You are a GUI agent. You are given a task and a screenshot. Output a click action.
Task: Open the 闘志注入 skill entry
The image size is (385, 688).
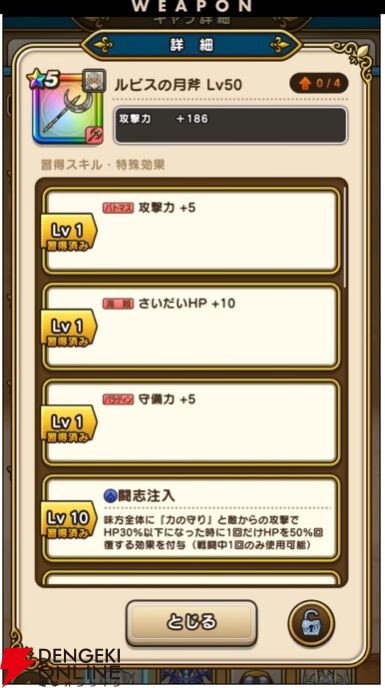point(191,519)
